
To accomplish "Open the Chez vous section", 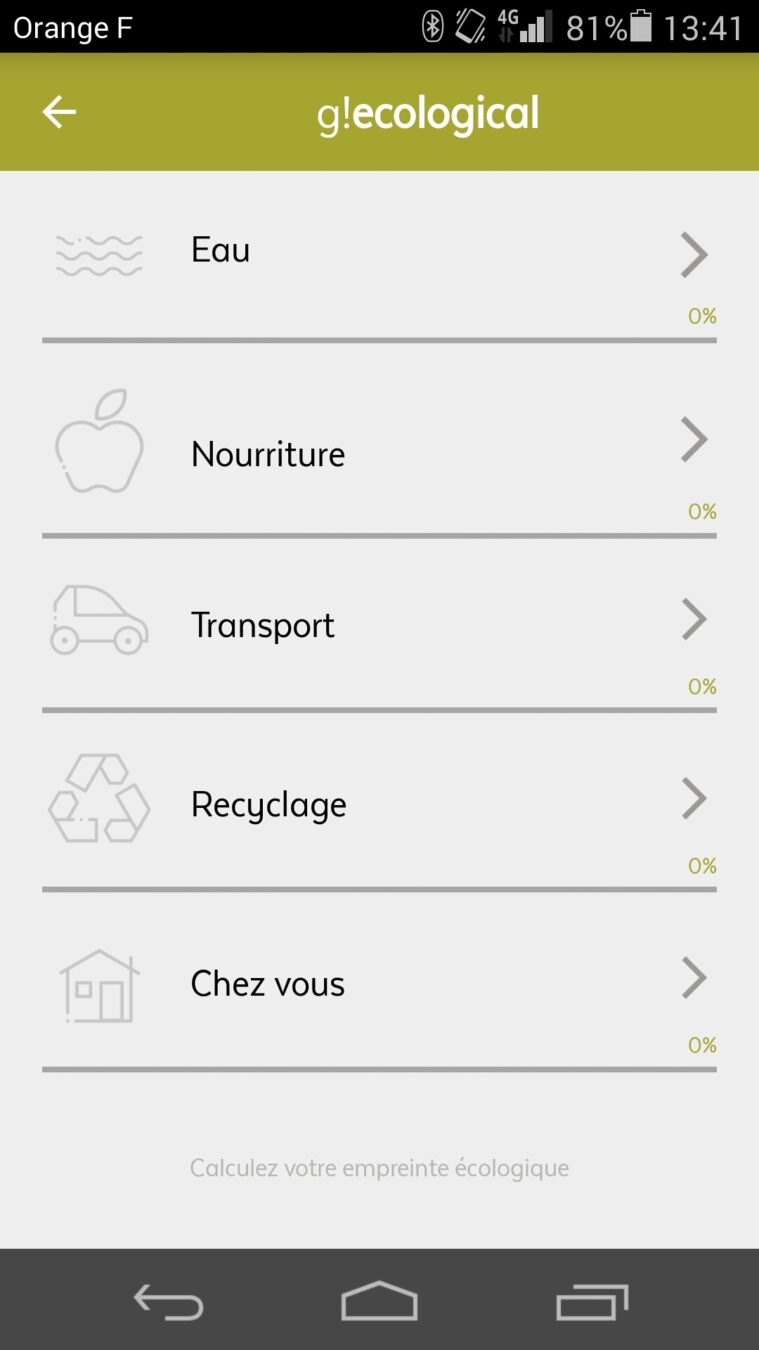I will tap(378, 982).
